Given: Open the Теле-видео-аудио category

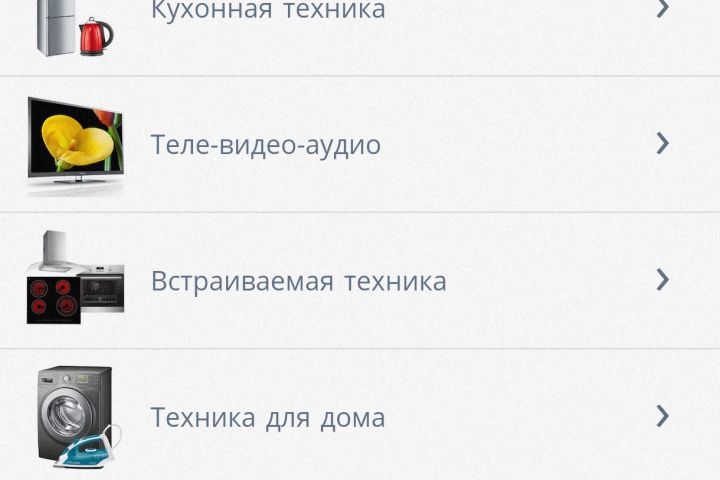Looking at the screenshot, I should [266, 145].
